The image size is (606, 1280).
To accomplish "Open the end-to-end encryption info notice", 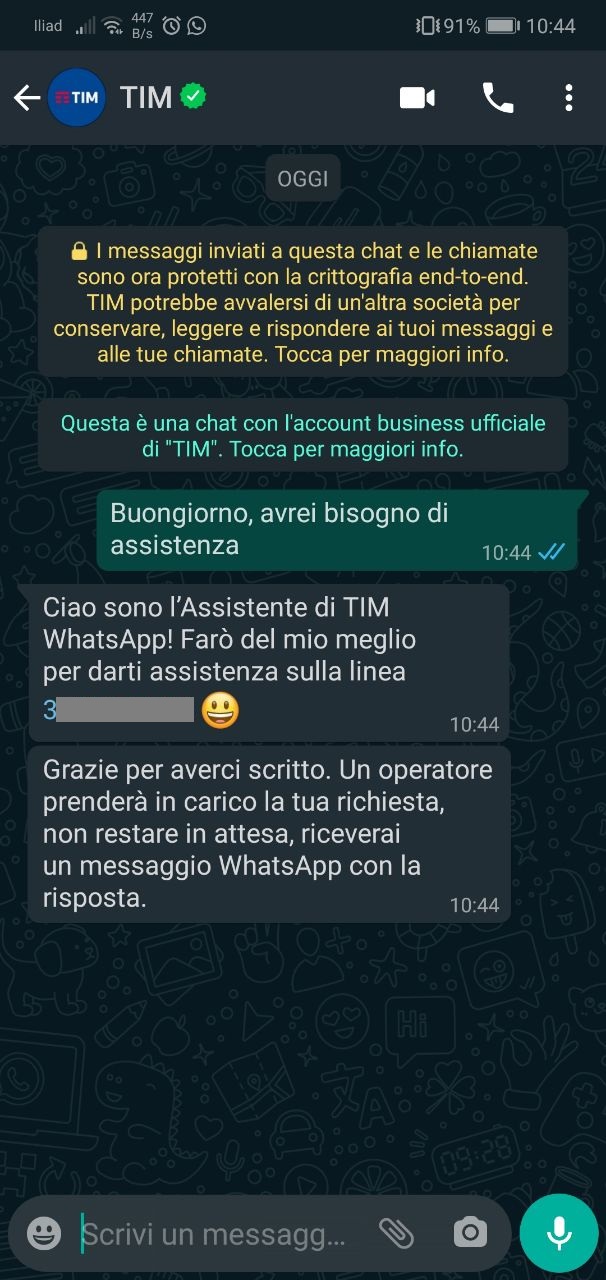I will click(x=303, y=302).
